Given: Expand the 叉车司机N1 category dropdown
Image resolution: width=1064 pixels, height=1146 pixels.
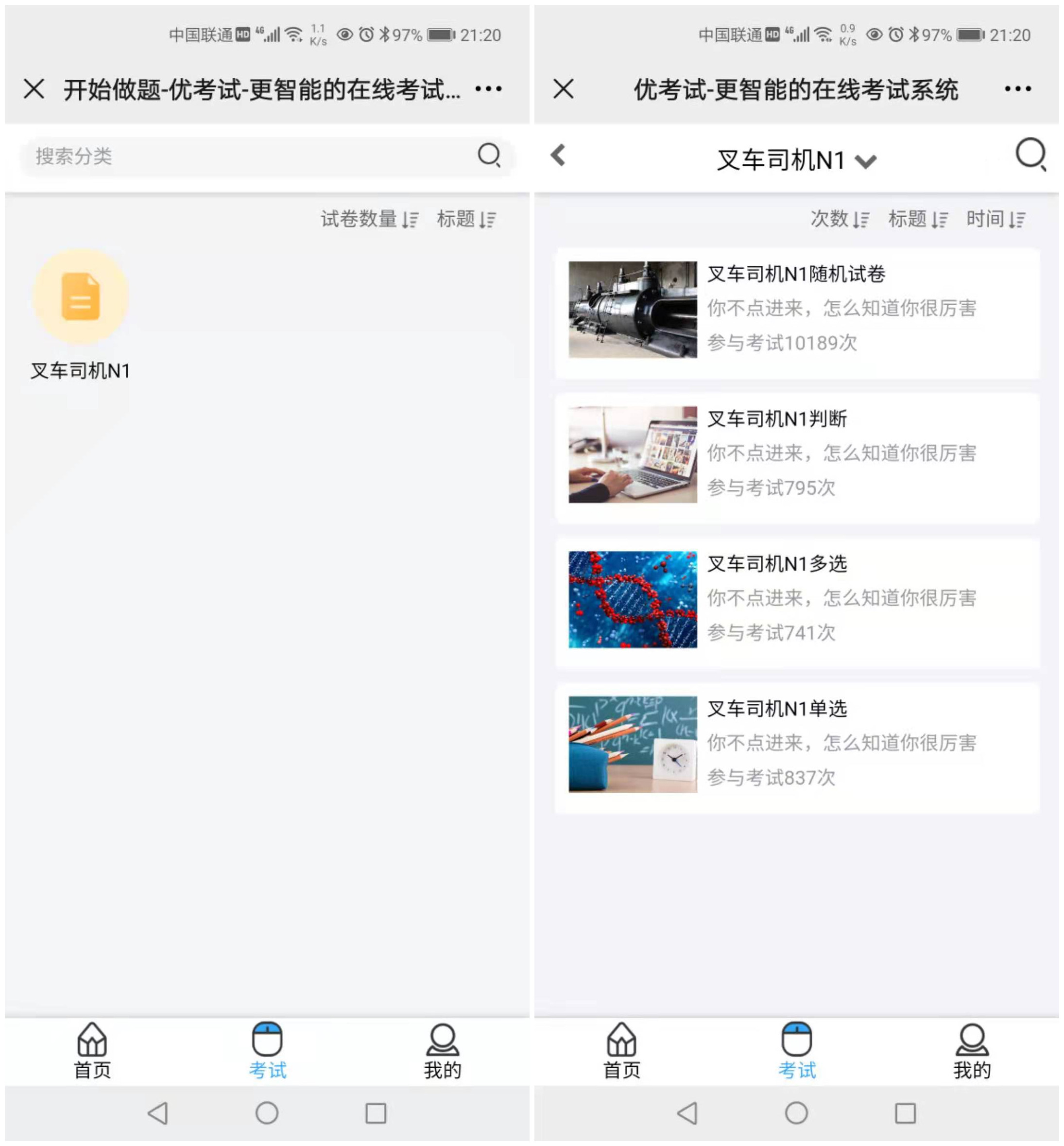Looking at the screenshot, I should (x=865, y=161).
